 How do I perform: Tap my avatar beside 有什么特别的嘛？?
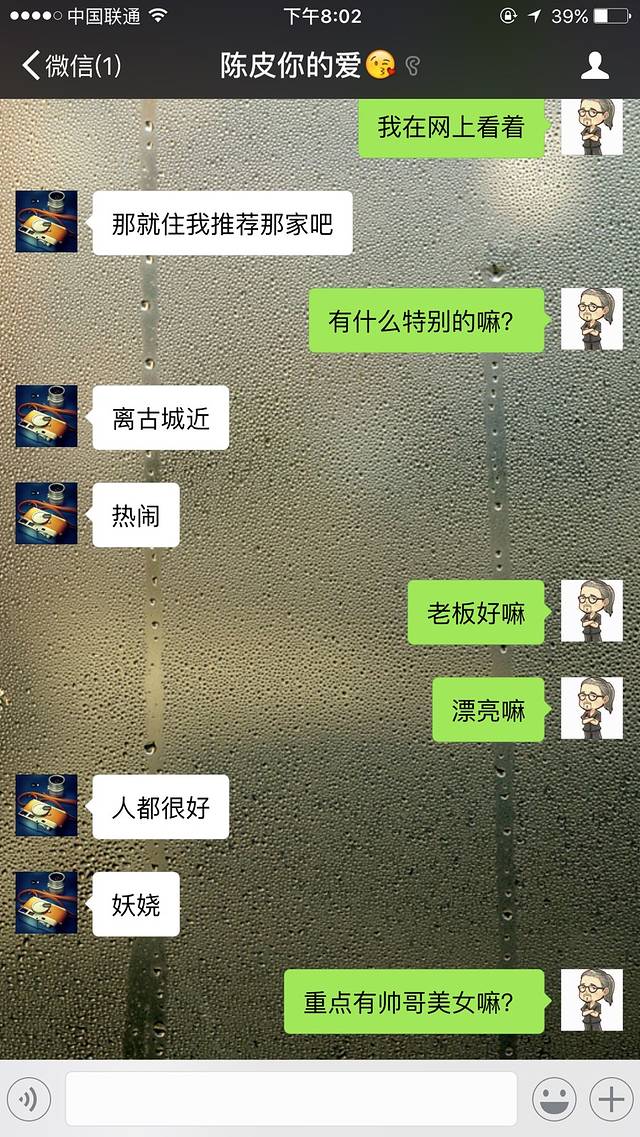591,319
